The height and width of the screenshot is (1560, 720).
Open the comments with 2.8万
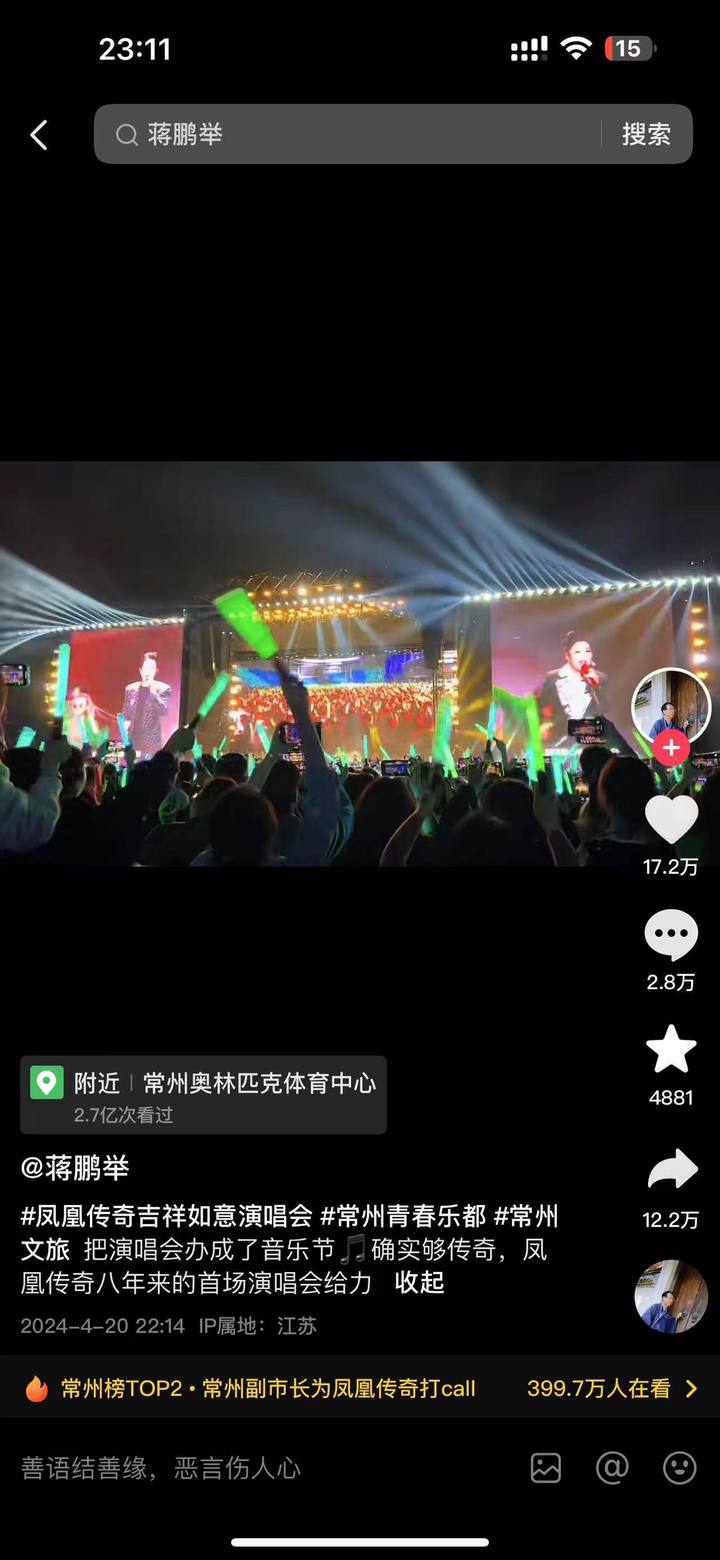click(x=671, y=937)
